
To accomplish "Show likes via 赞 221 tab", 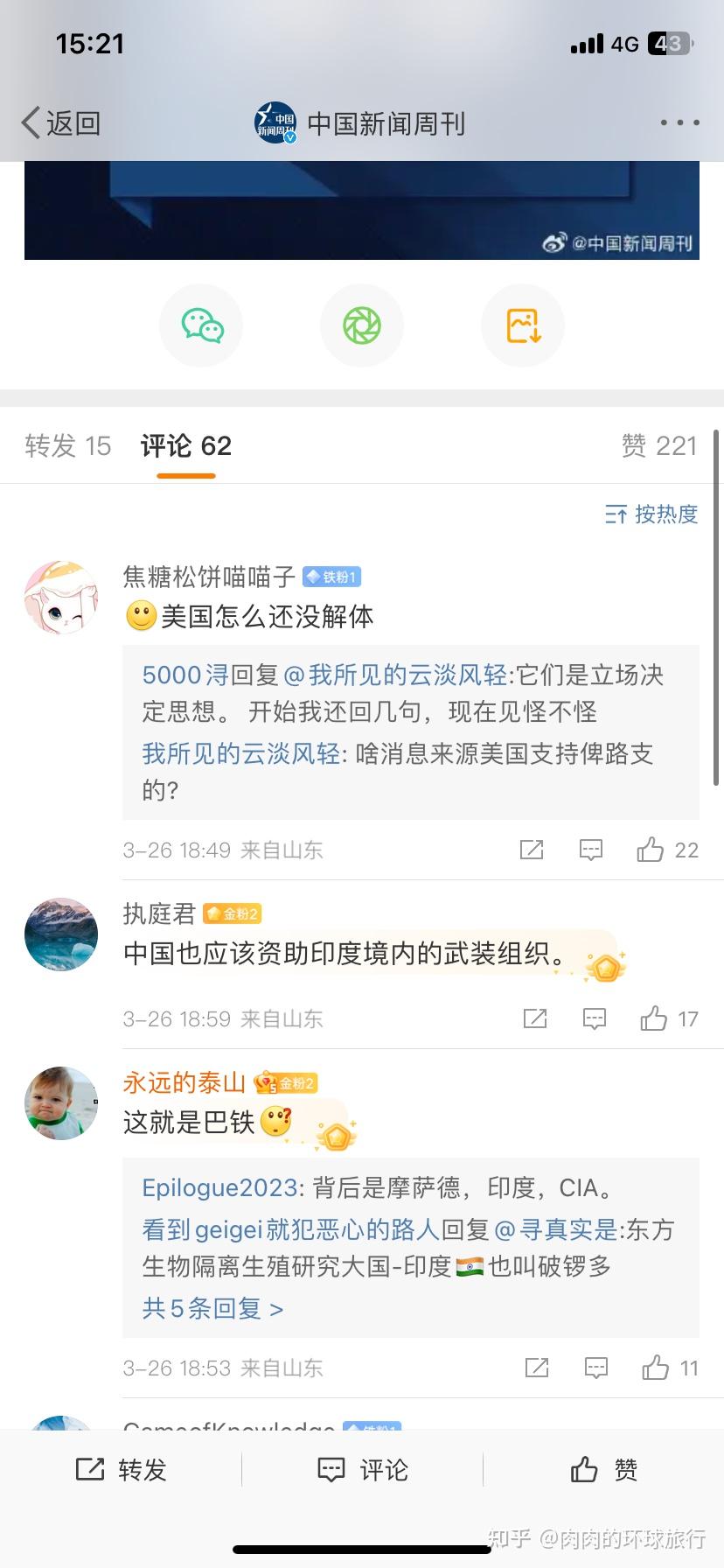I will click(x=659, y=446).
